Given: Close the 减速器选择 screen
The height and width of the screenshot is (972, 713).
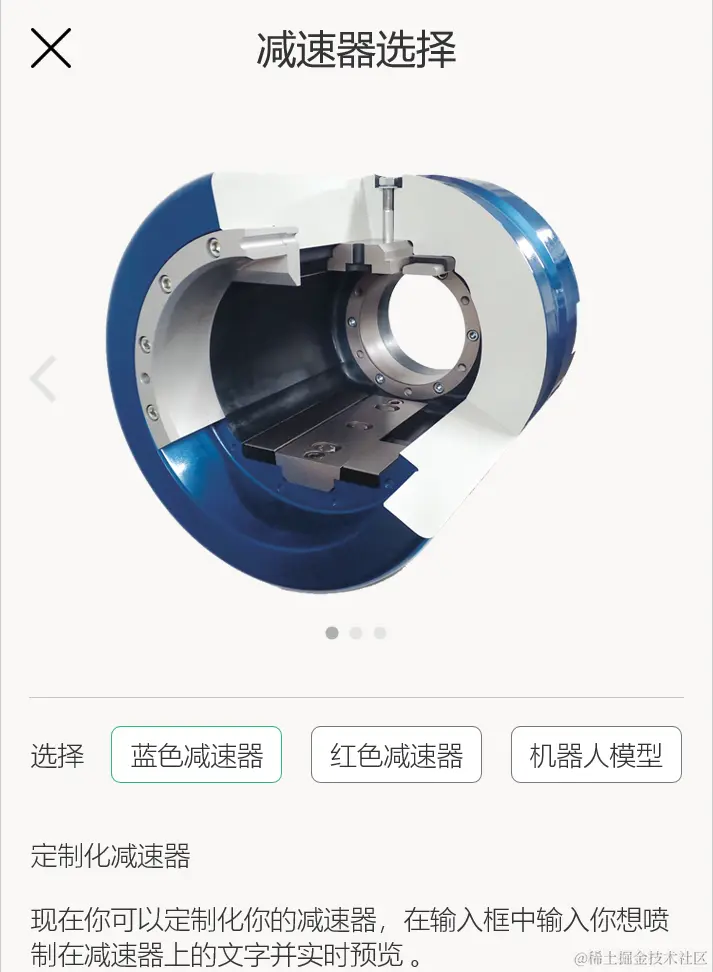Looking at the screenshot, I should (x=51, y=48).
